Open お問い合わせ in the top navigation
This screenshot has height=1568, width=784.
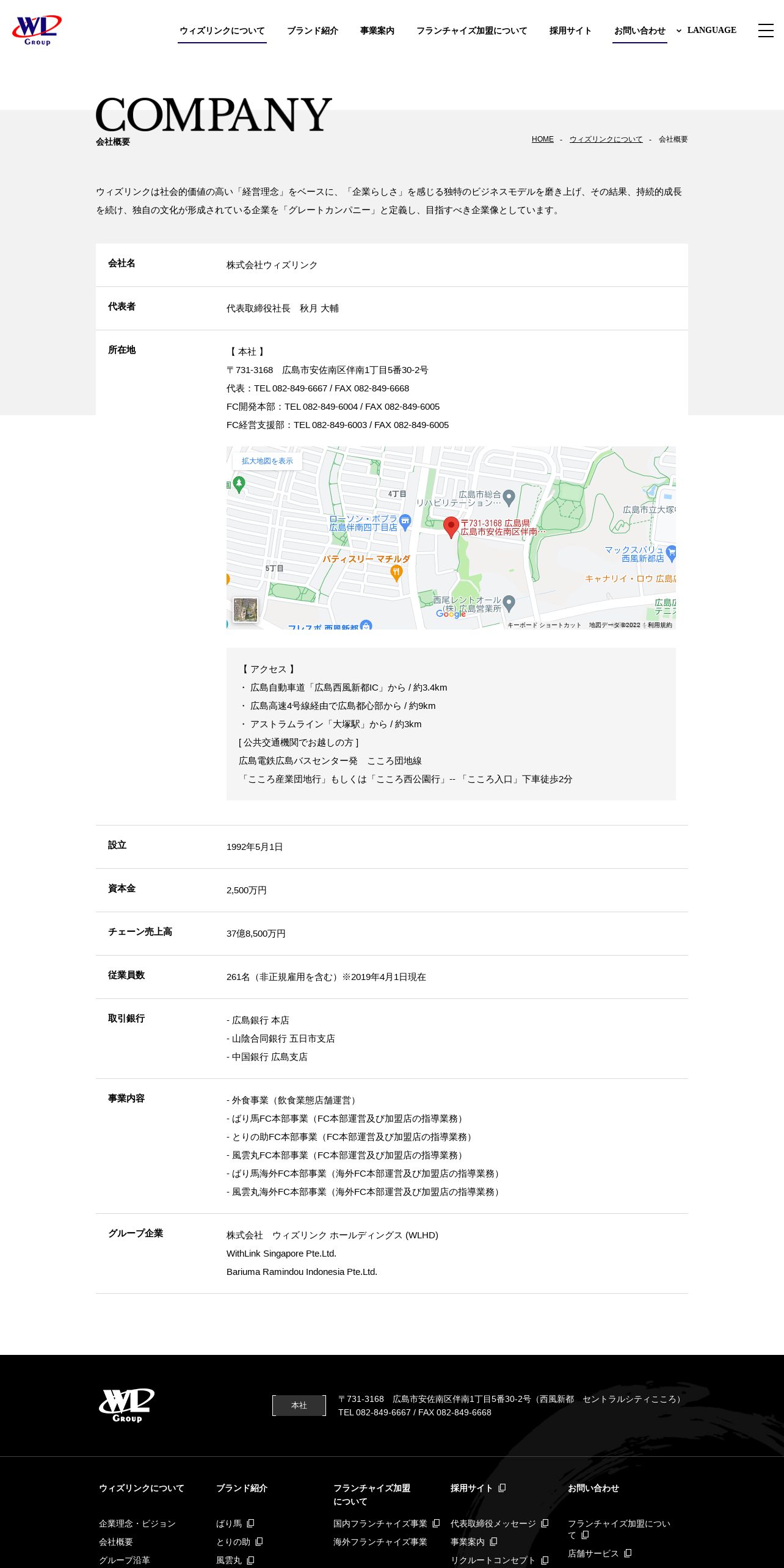tap(640, 31)
